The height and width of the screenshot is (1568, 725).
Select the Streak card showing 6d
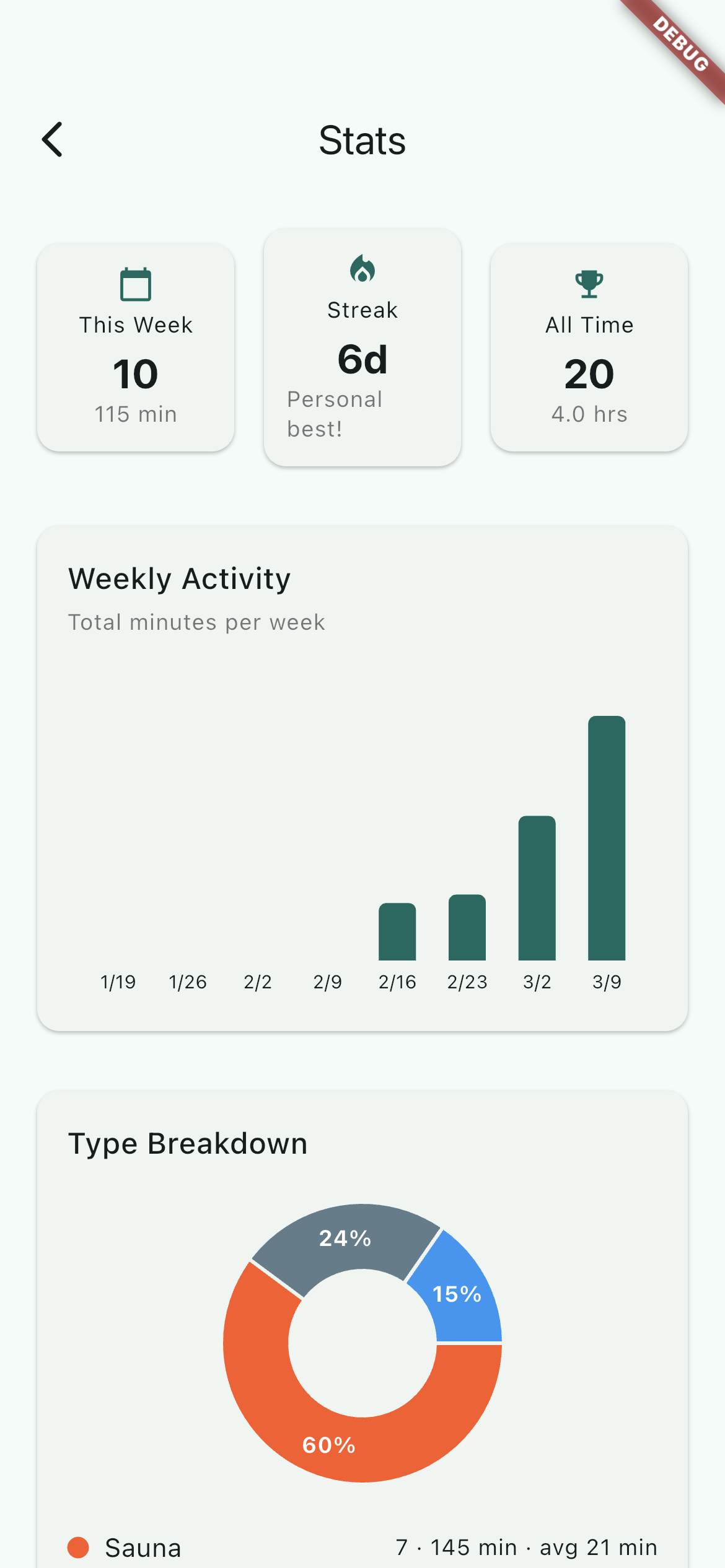(x=362, y=347)
